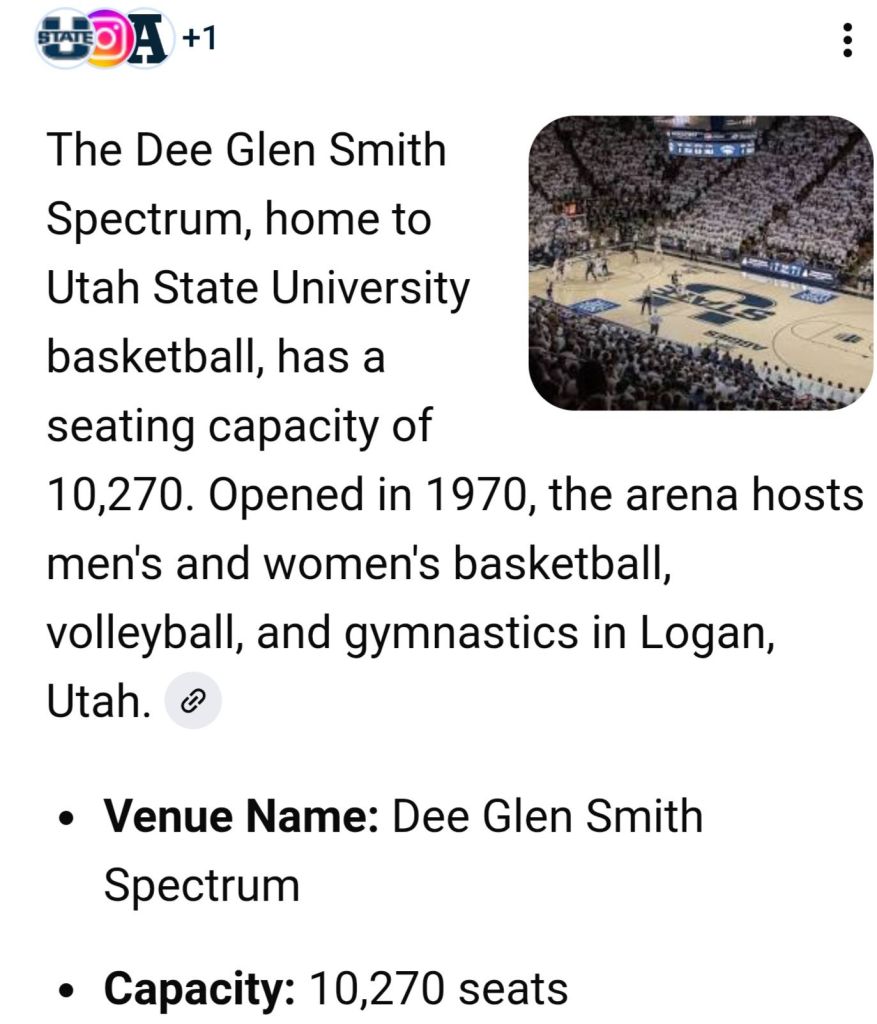Open the source icons cluster with +1
Screen dimensions: 877x1024
pos(125,39)
